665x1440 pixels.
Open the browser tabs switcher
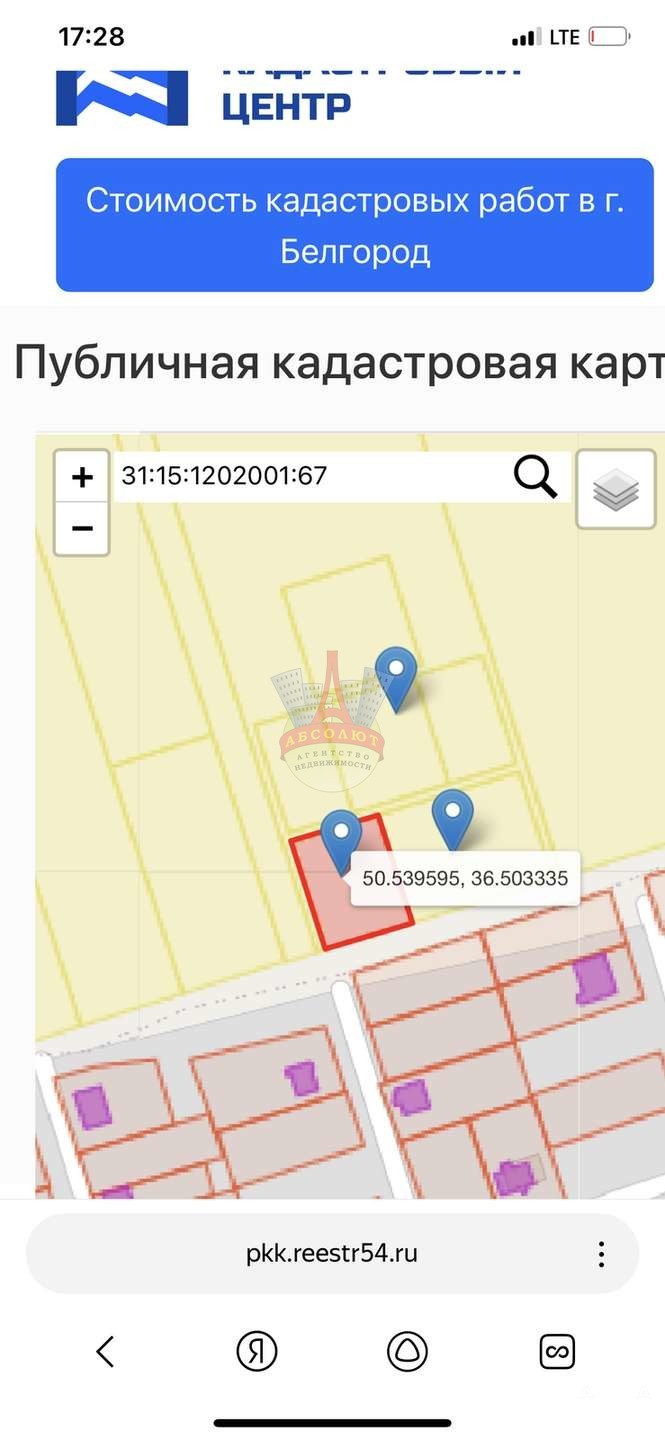coord(556,1352)
